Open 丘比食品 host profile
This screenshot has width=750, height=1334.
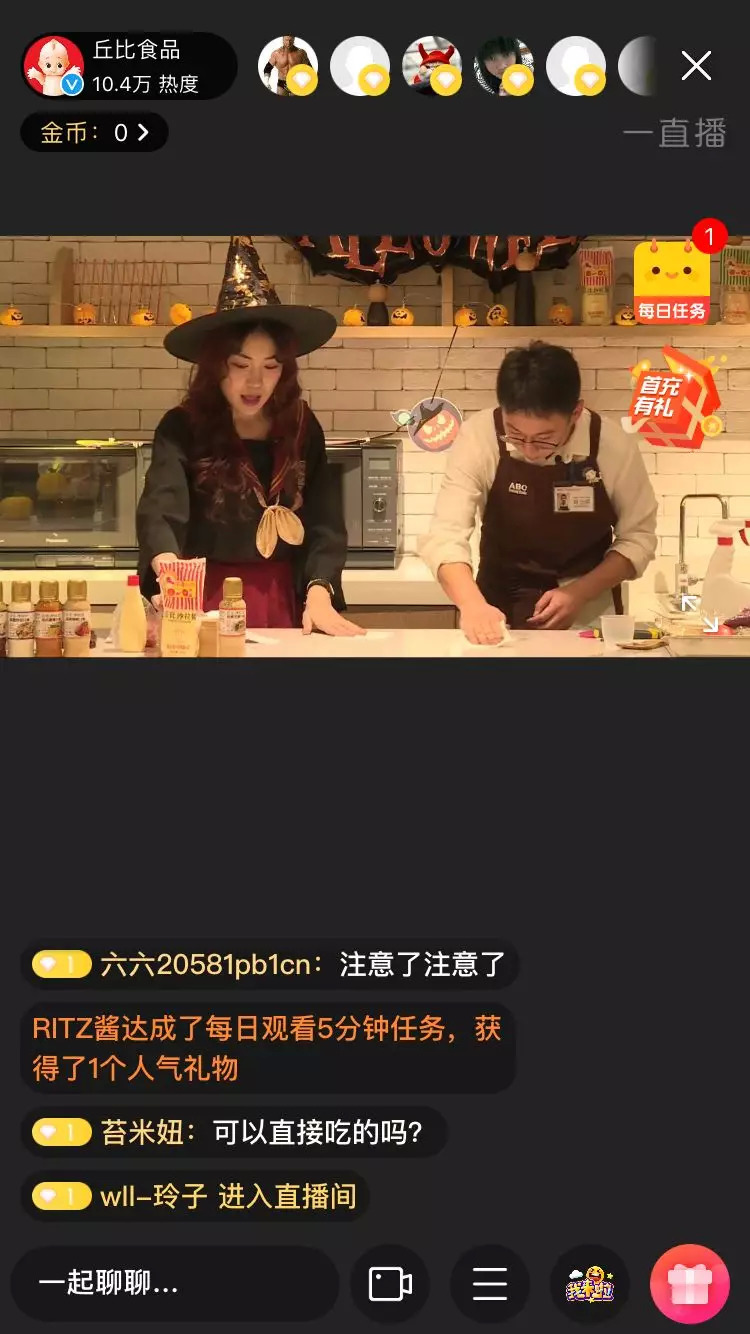pyautogui.click(x=130, y=66)
